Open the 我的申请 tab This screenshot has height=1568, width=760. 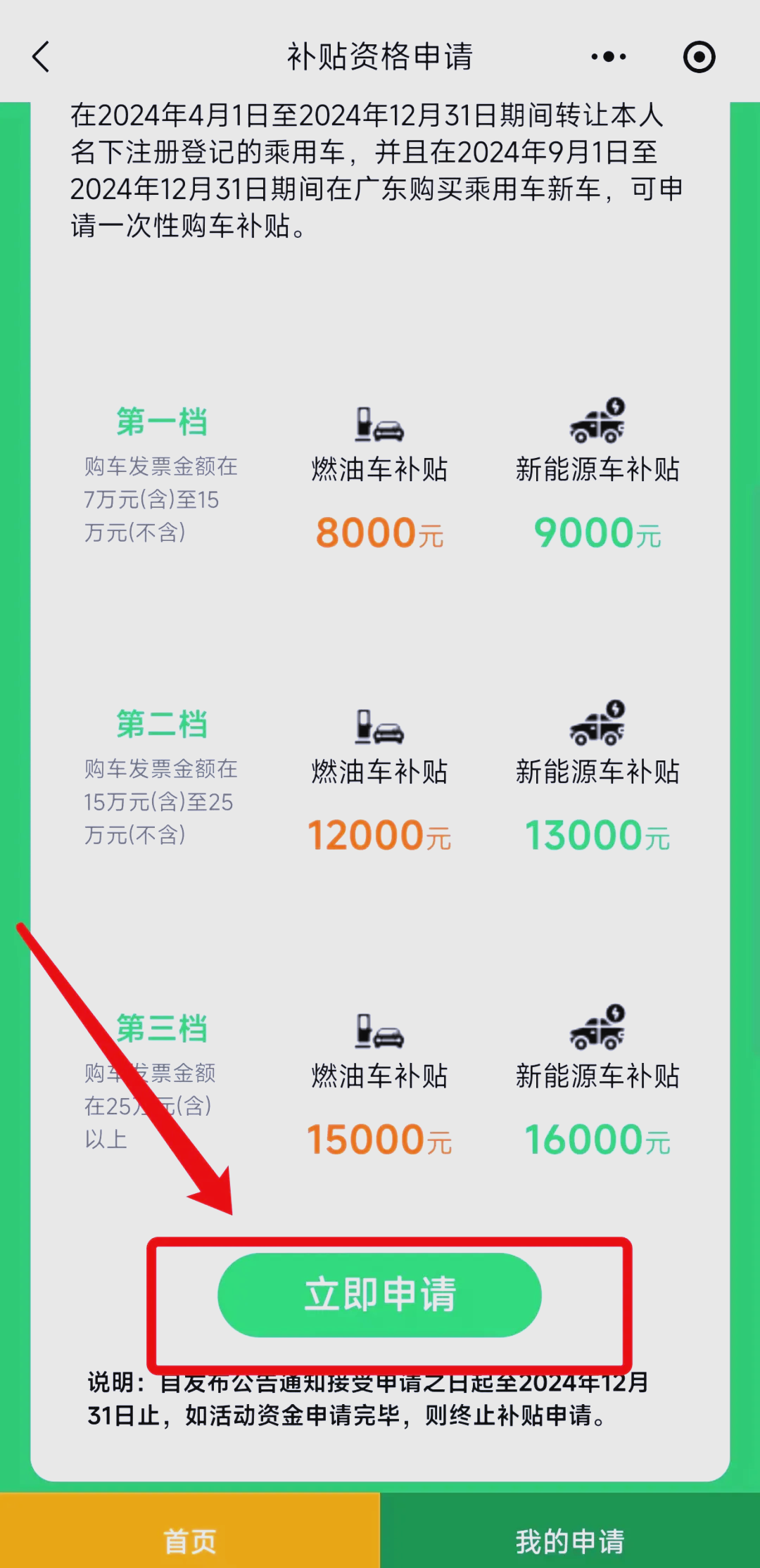(570, 1539)
